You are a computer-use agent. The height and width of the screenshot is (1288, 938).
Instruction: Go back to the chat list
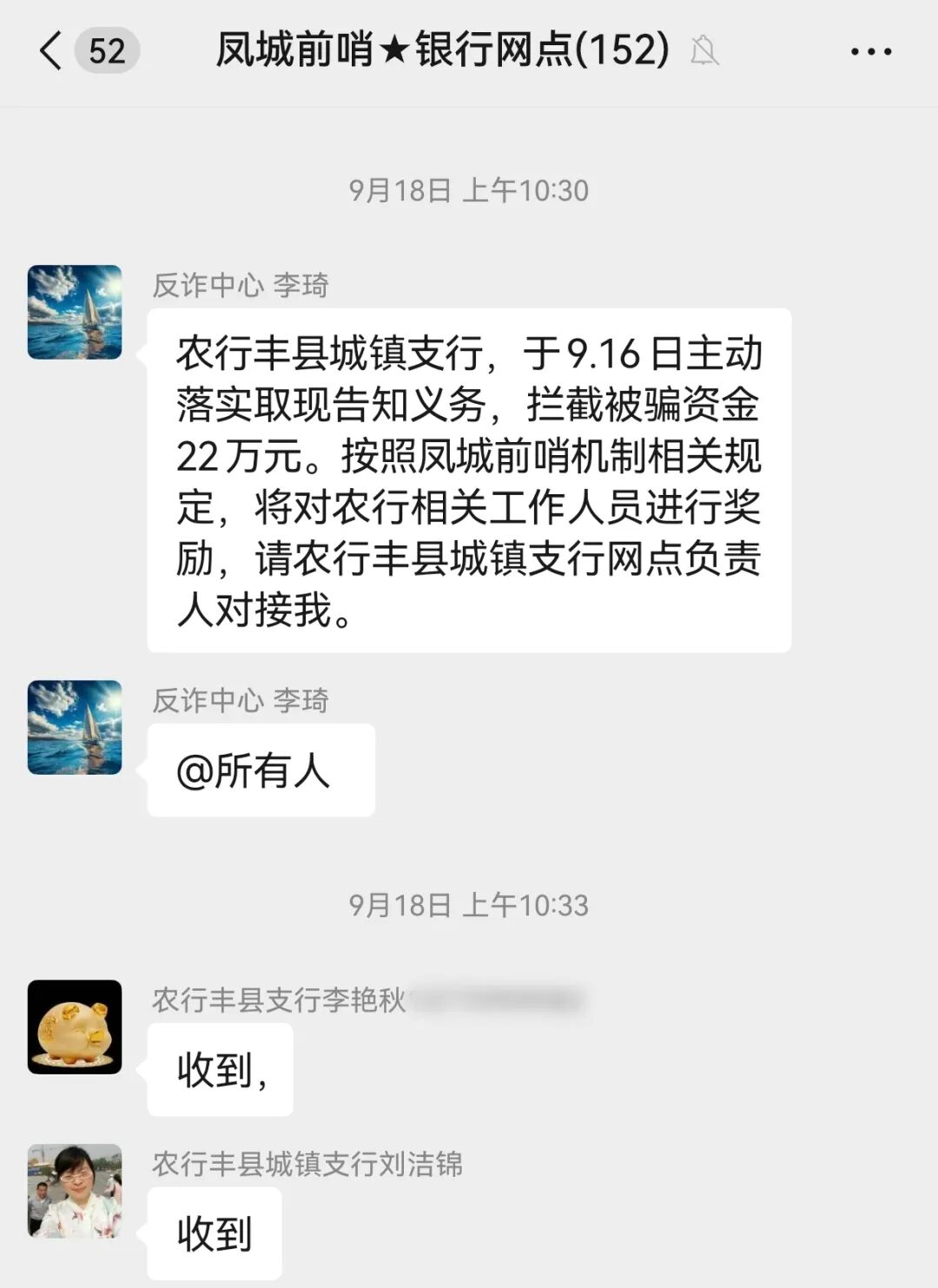[52, 50]
